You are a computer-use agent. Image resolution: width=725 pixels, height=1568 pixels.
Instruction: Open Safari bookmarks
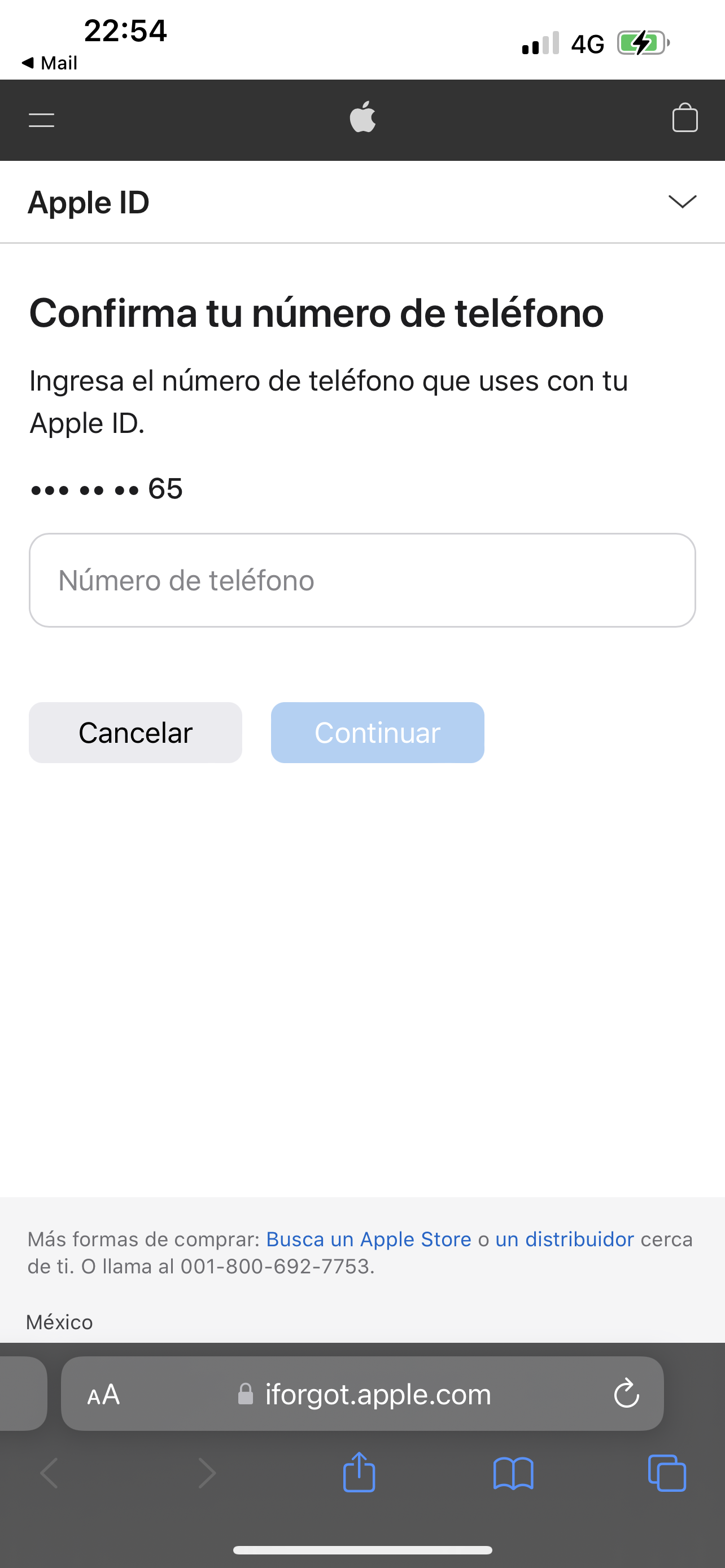pos(514,1473)
